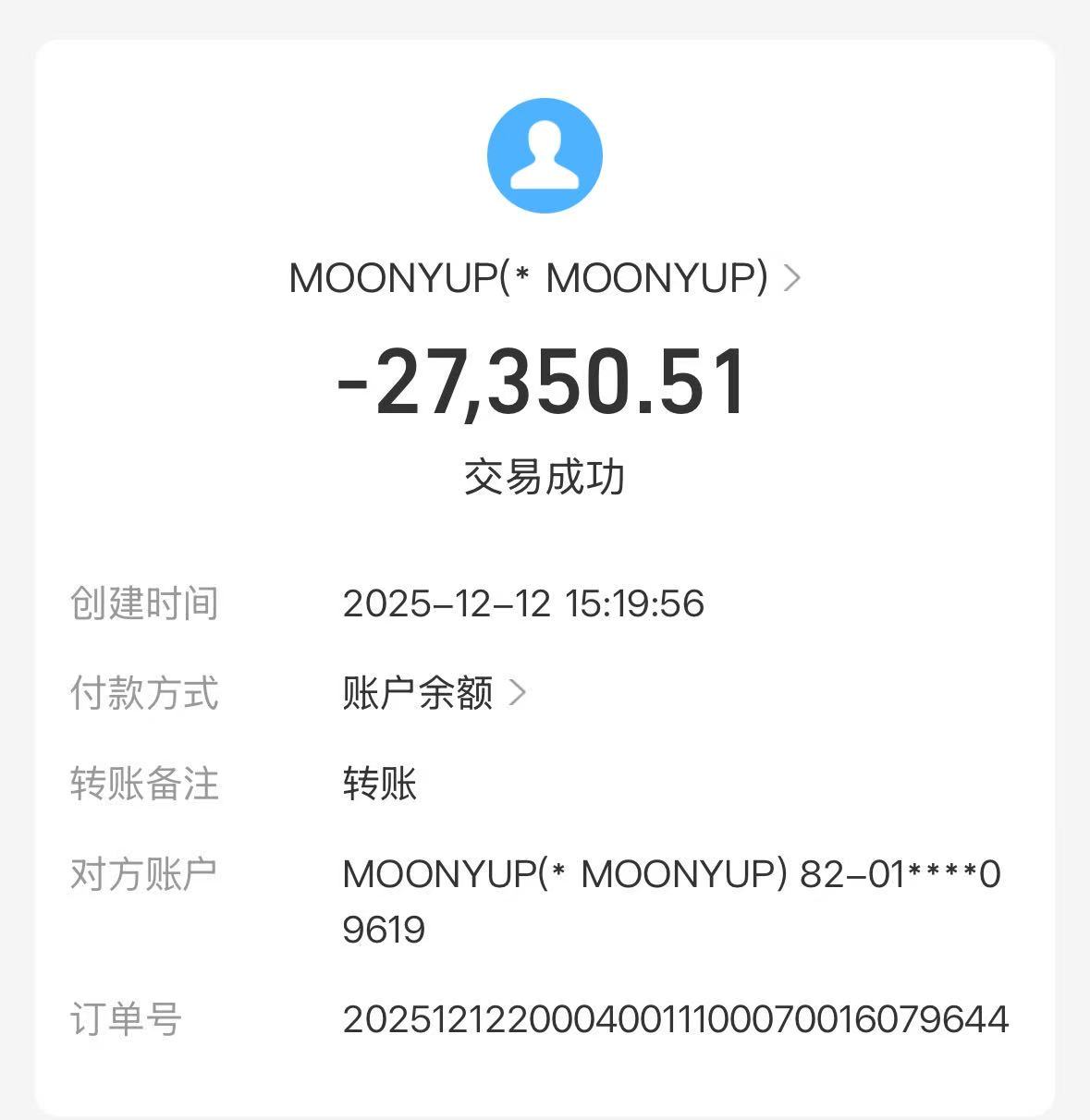Tap the blue contact avatar
The height and width of the screenshot is (1120, 1090).
pyautogui.click(x=545, y=156)
